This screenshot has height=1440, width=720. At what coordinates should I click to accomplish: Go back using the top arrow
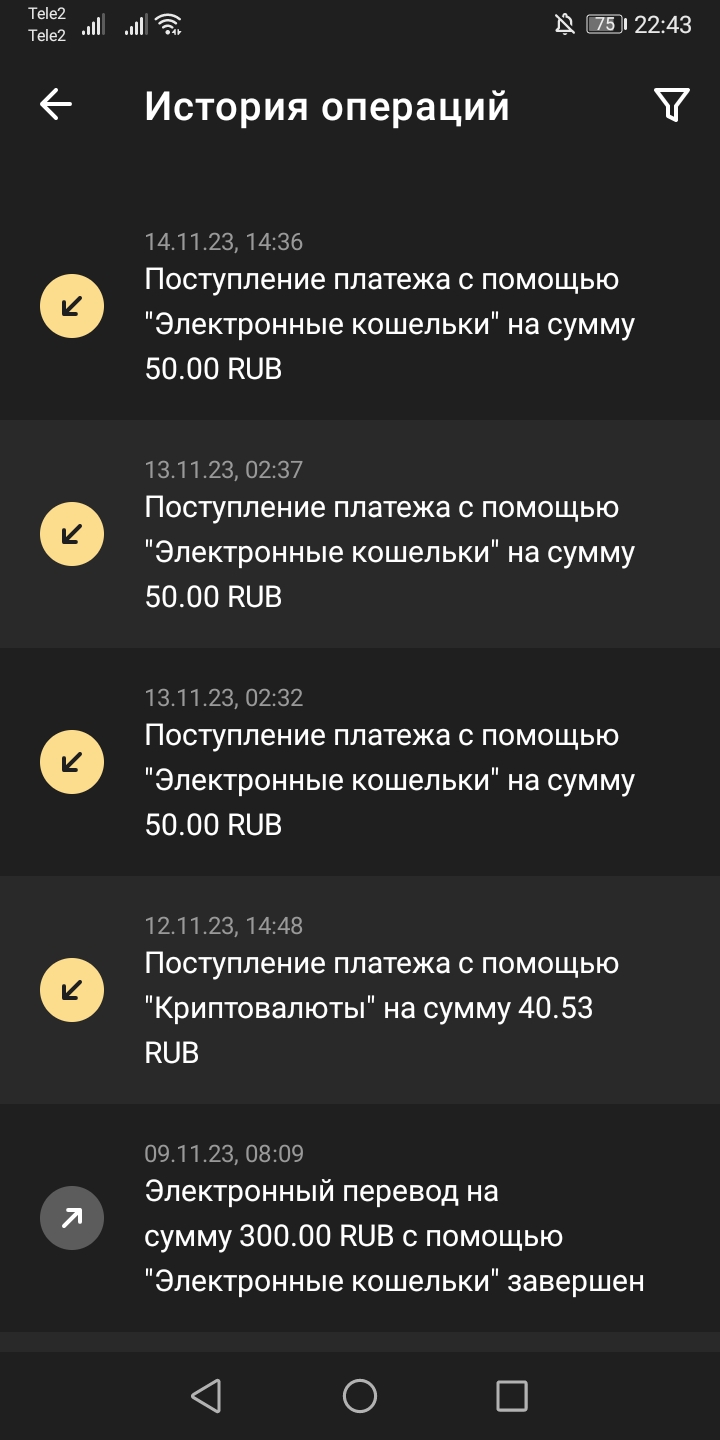[x=56, y=105]
